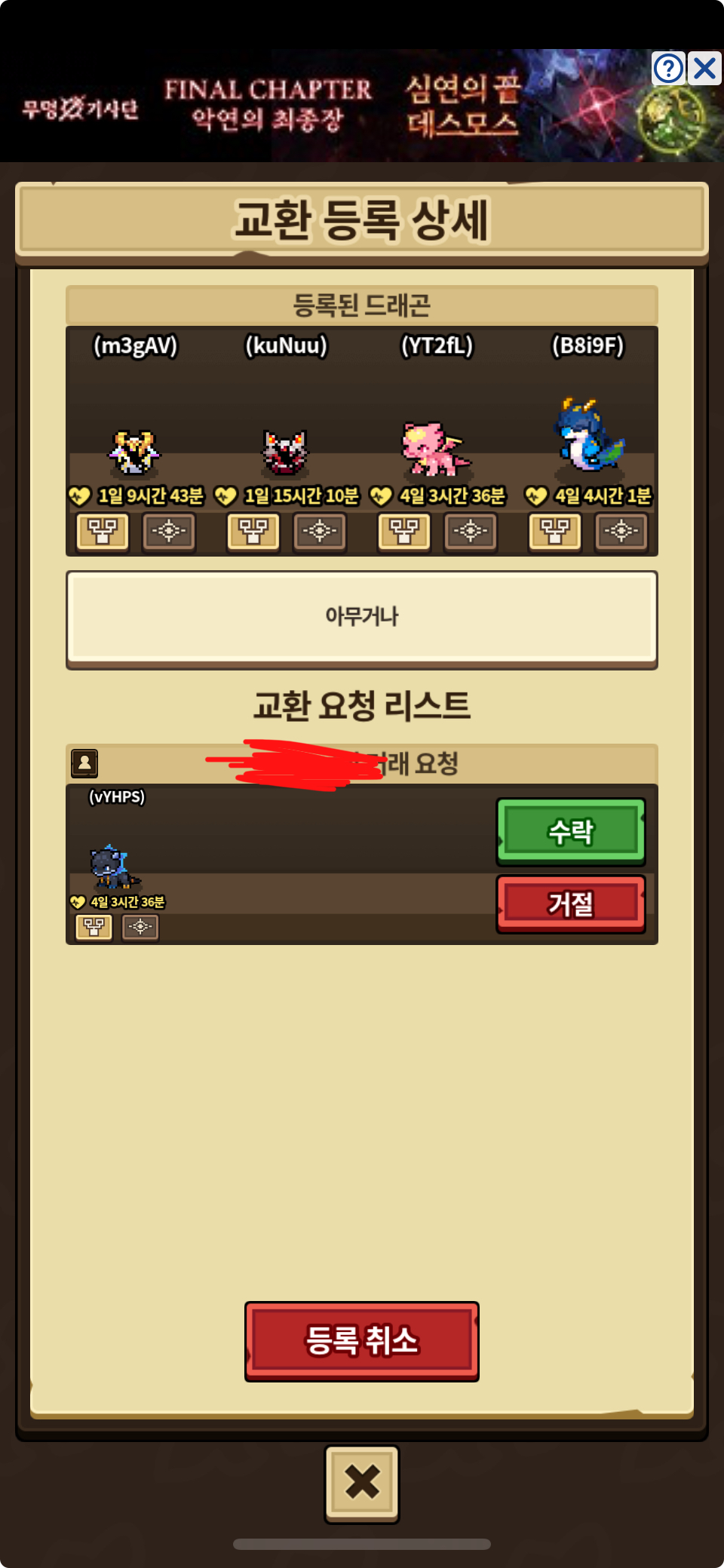Close the exchange detail dialog

(x=362, y=1482)
